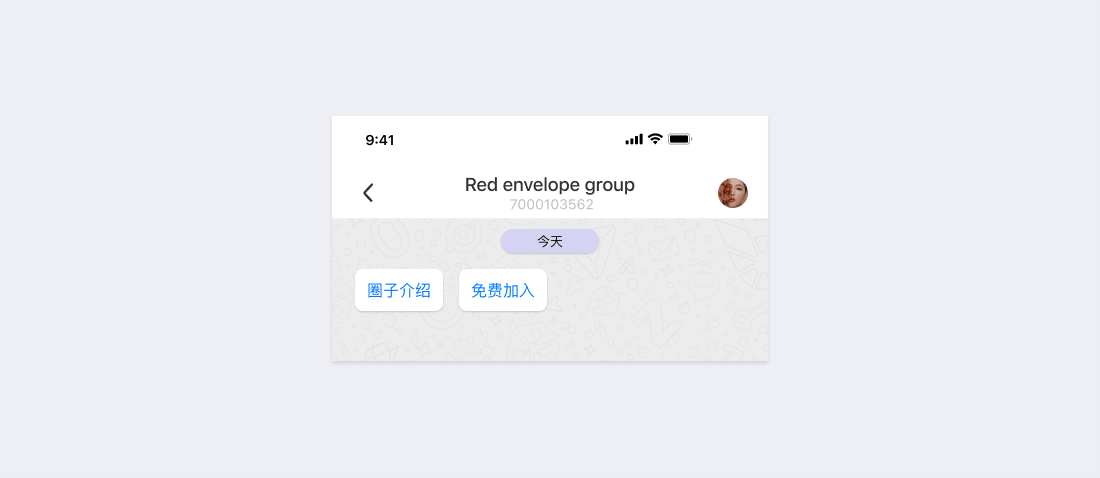Select the 免费加入 button
The height and width of the screenshot is (478, 1100).
coord(503,291)
